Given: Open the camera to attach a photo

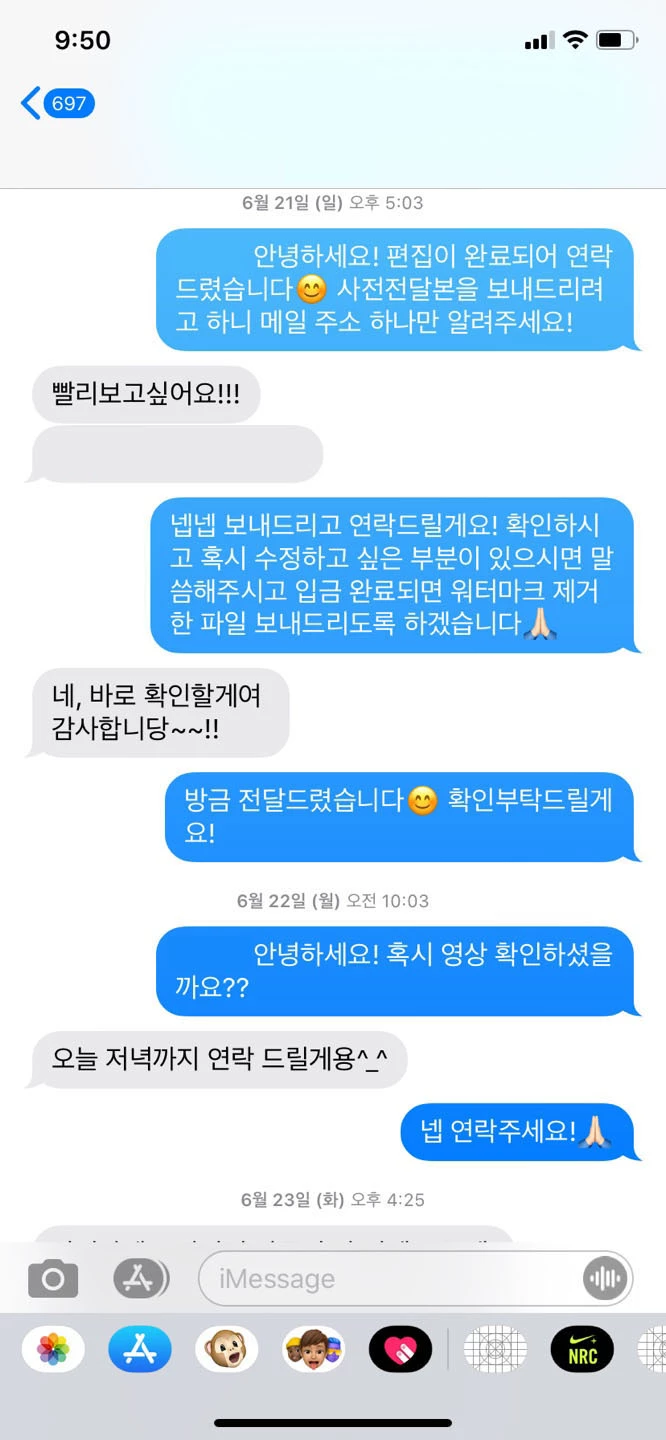Looking at the screenshot, I should tap(53, 1278).
